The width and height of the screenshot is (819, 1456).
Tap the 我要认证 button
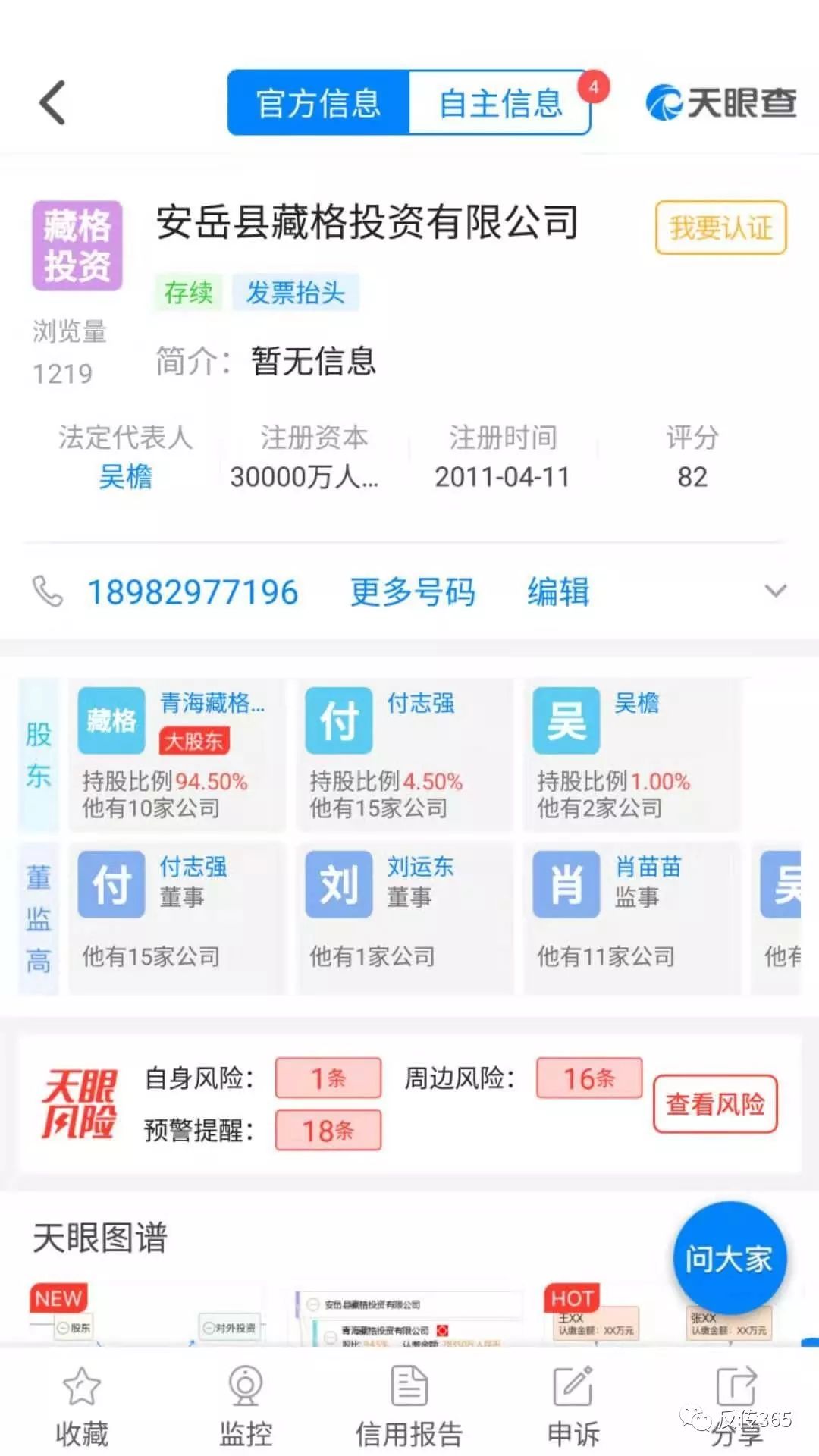(x=720, y=227)
